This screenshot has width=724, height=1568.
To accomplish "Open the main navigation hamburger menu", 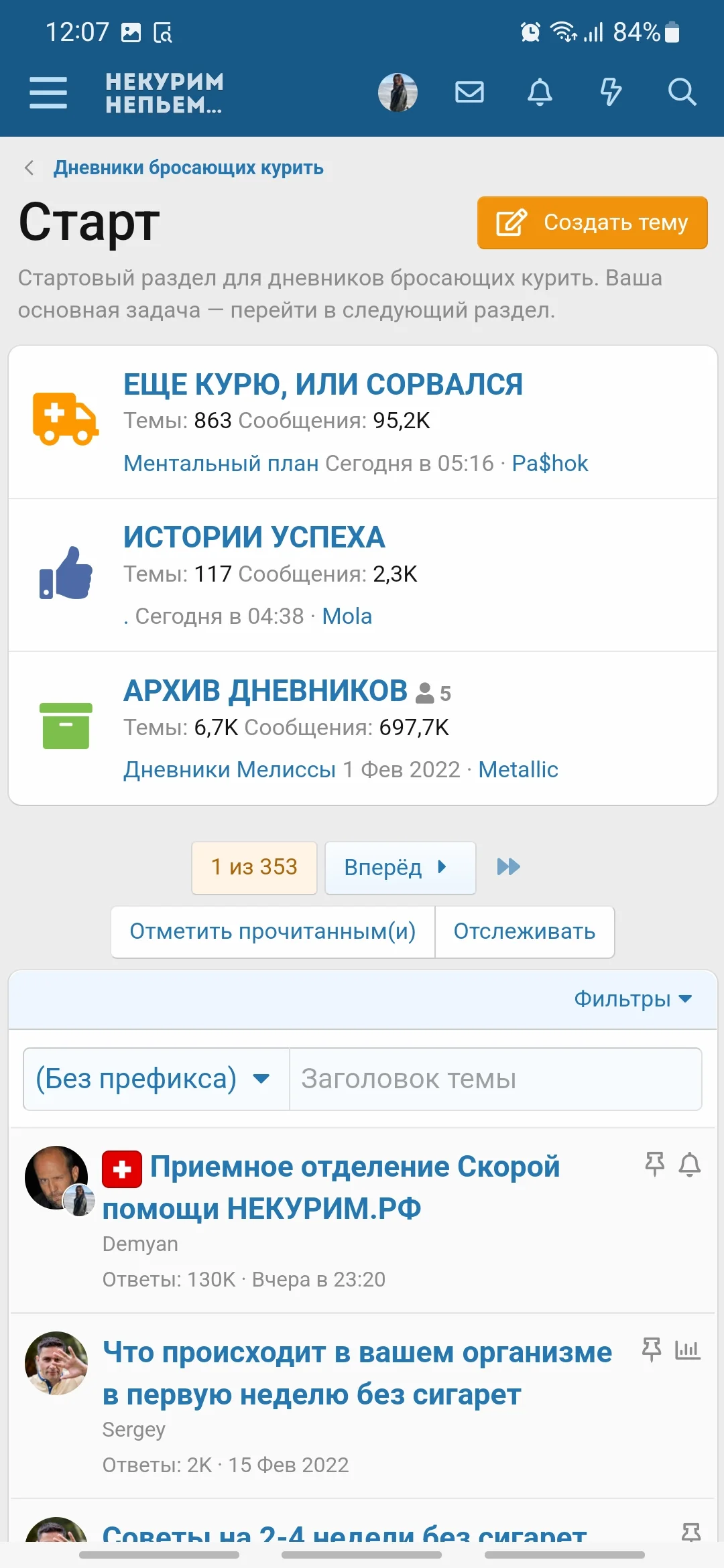I will 47,92.
